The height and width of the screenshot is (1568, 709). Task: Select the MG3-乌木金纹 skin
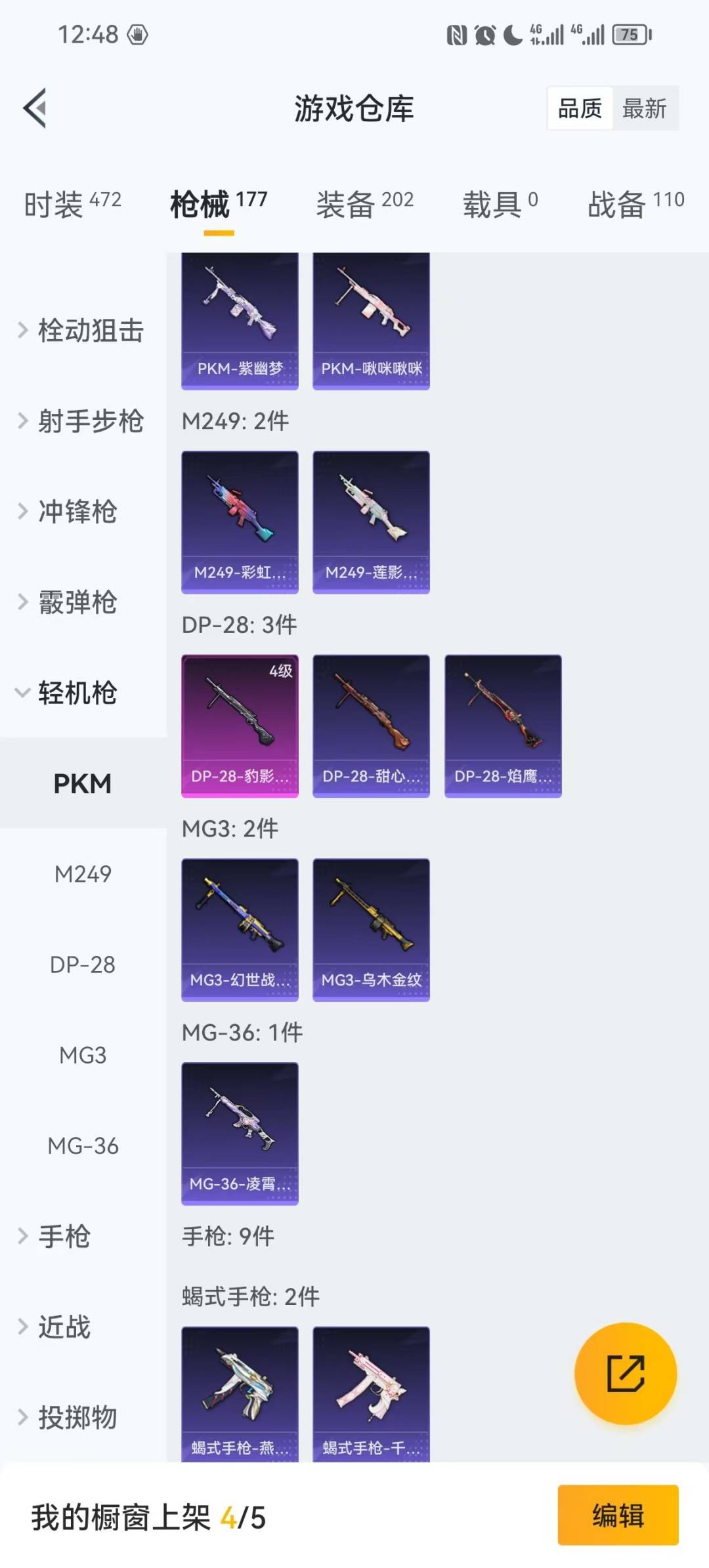point(370,928)
